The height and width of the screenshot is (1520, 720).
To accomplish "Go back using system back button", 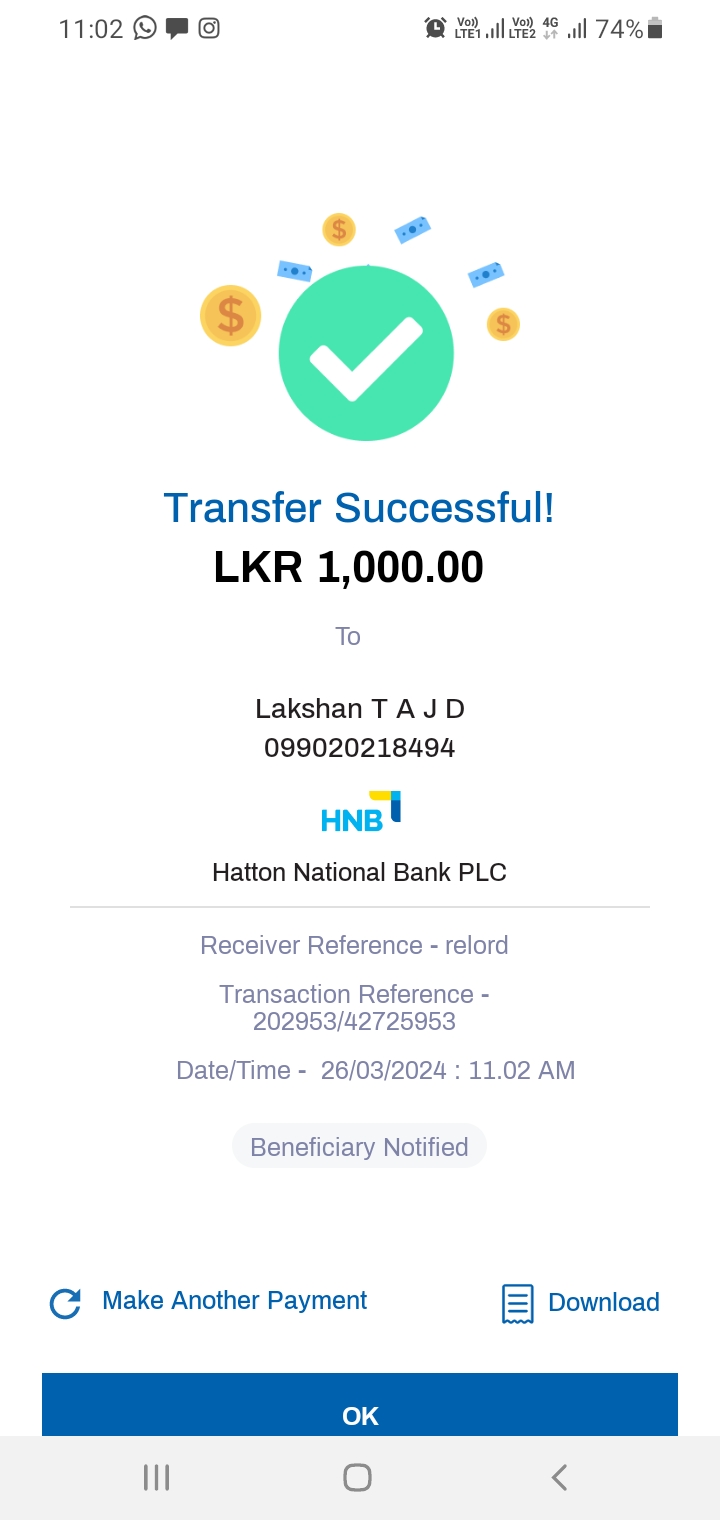I will 559,1477.
